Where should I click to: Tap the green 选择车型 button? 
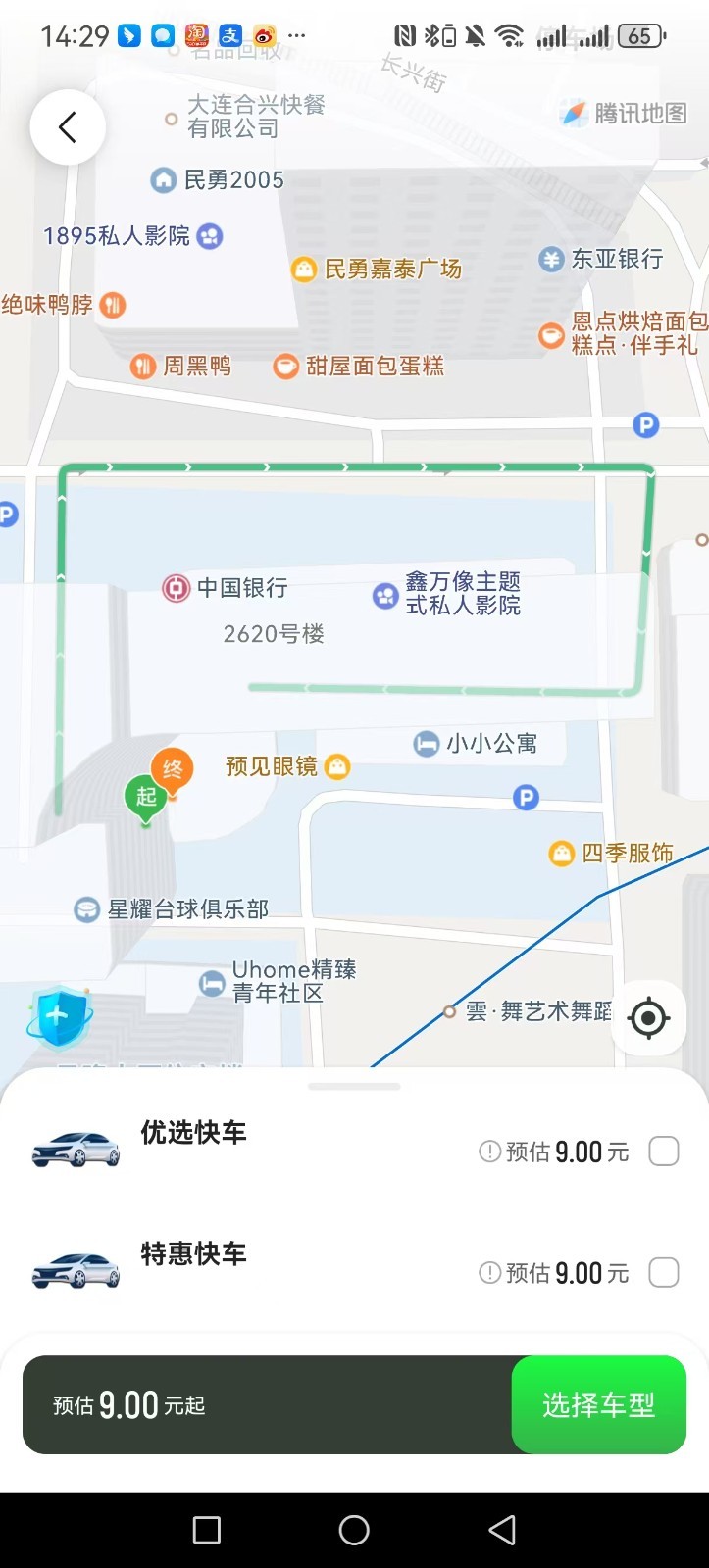(598, 1404)
